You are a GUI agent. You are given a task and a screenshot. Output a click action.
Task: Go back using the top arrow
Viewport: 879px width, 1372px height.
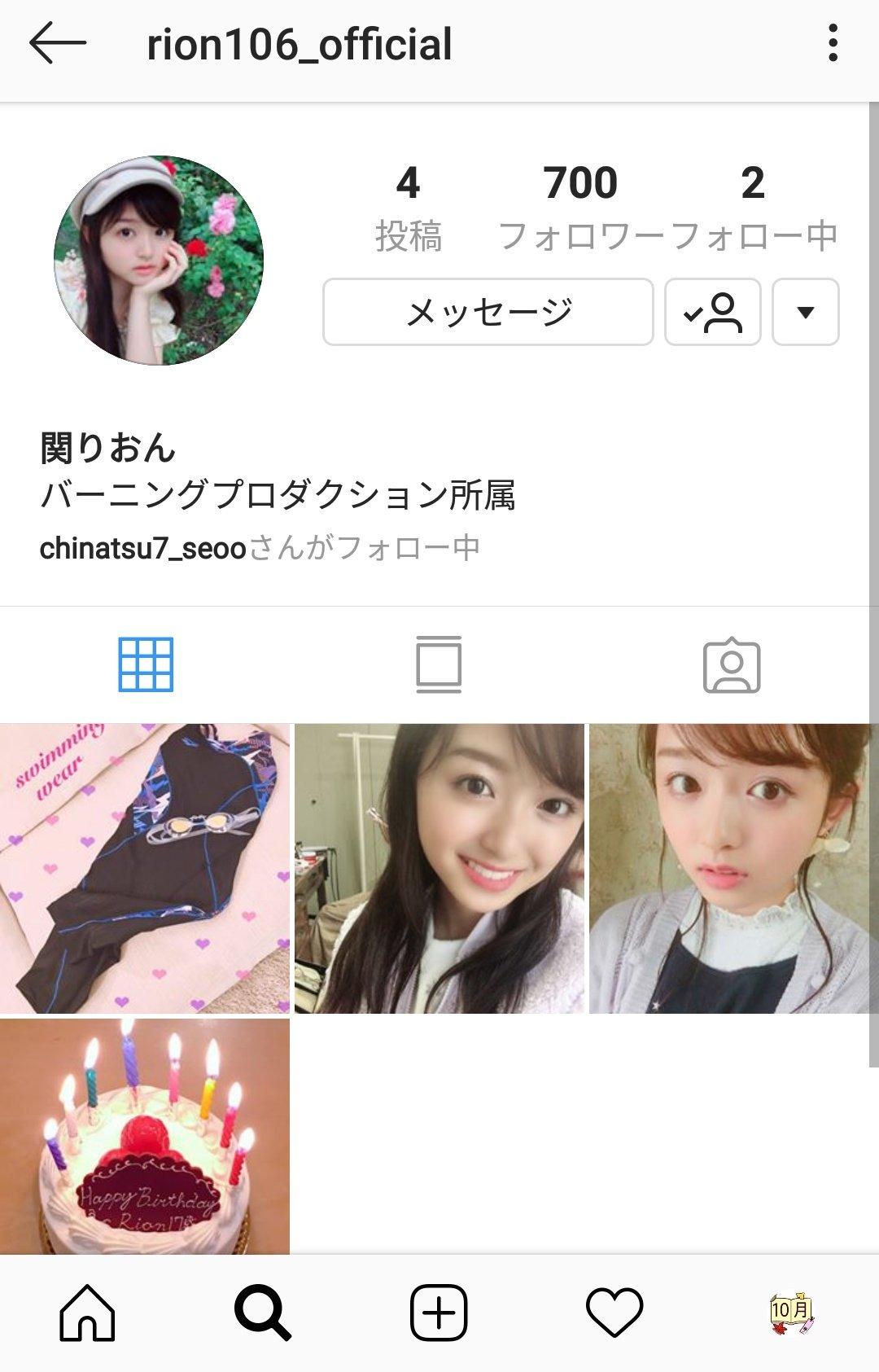point(57,44)
